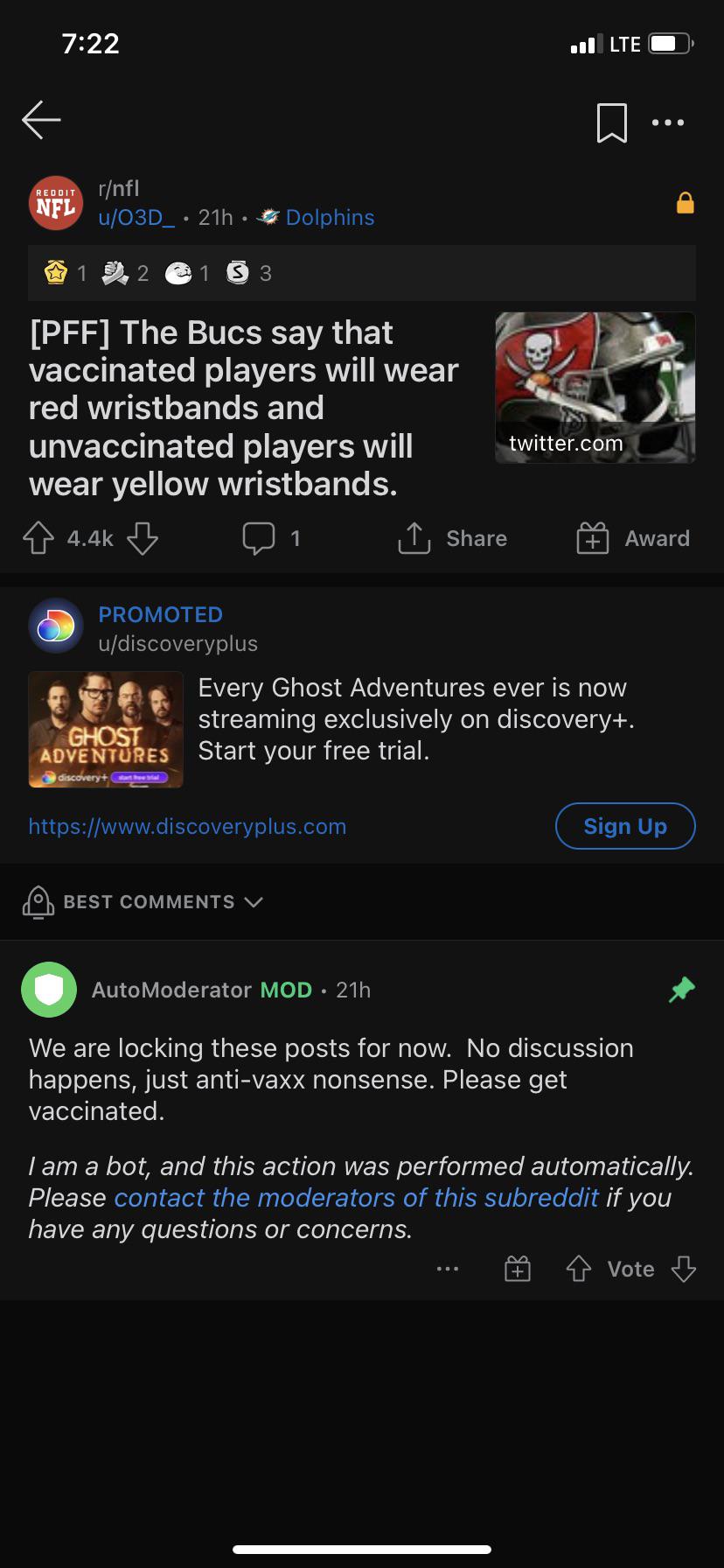This screenshot has width=724, height=1568.
Task: Tap the comment icon on the post
Action: (x=259, y=538)
